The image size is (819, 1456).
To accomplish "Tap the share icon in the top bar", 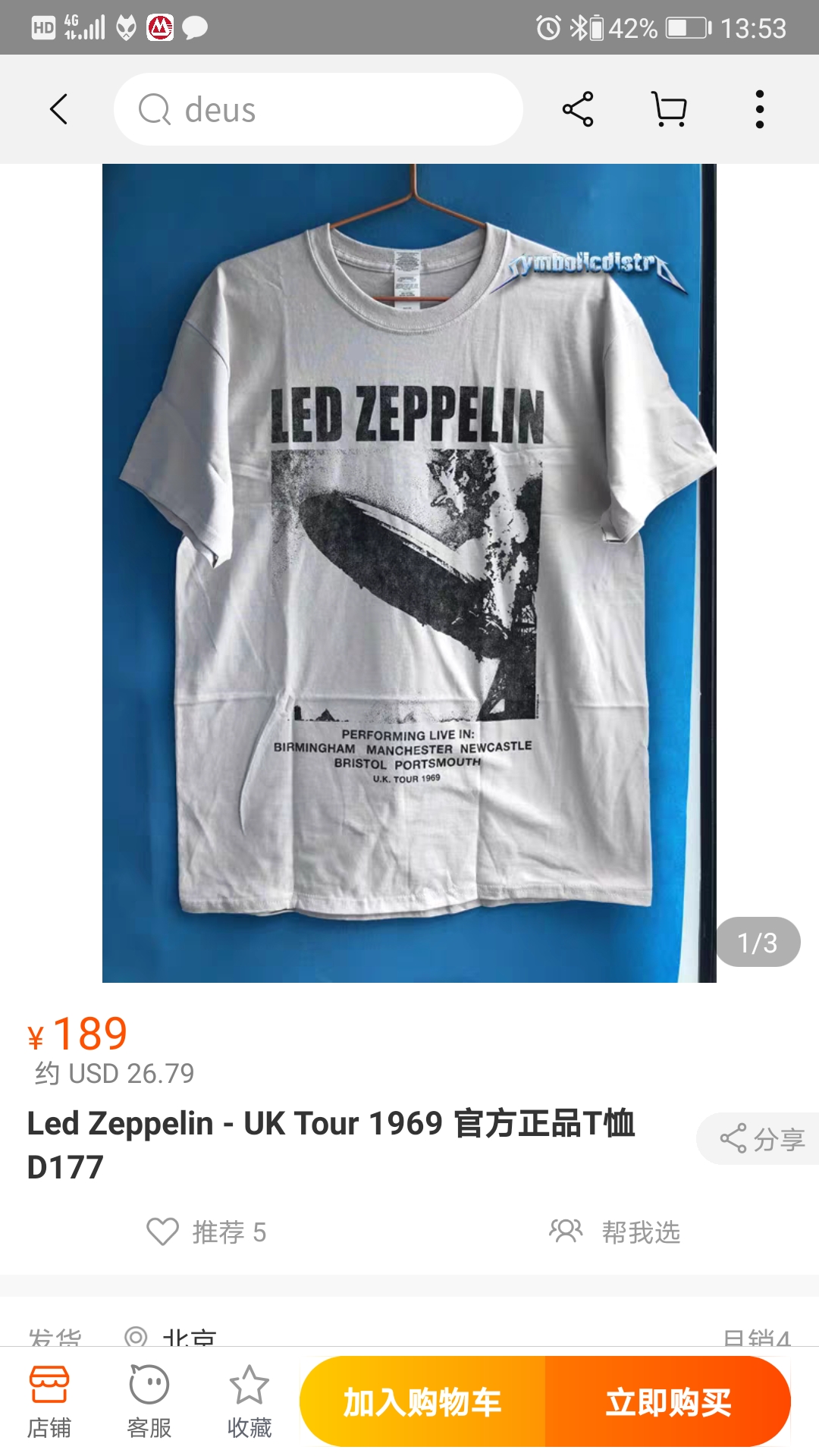I will pos(578,109).
